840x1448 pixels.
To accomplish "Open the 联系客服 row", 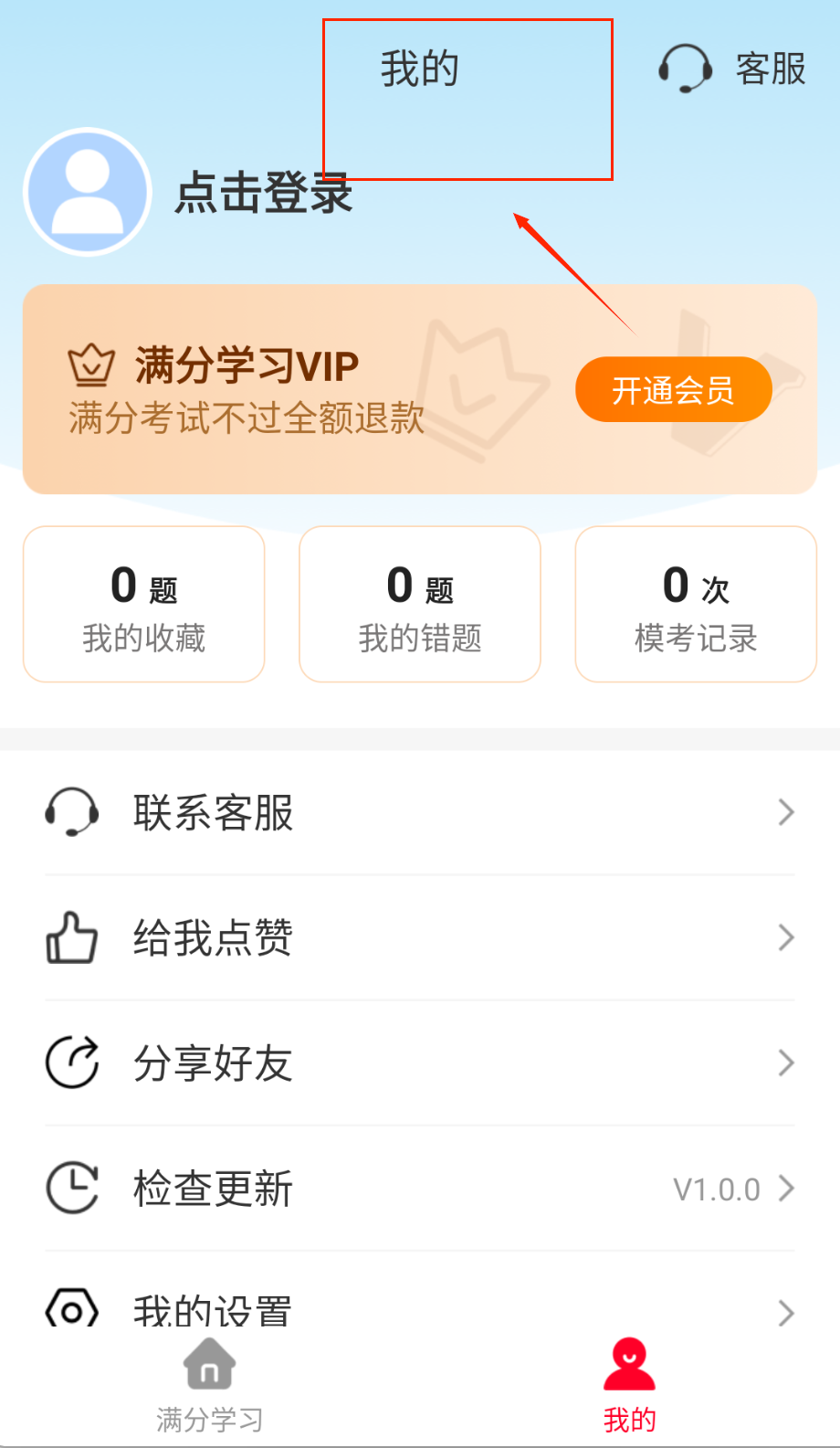I will [x=420, y=812].
